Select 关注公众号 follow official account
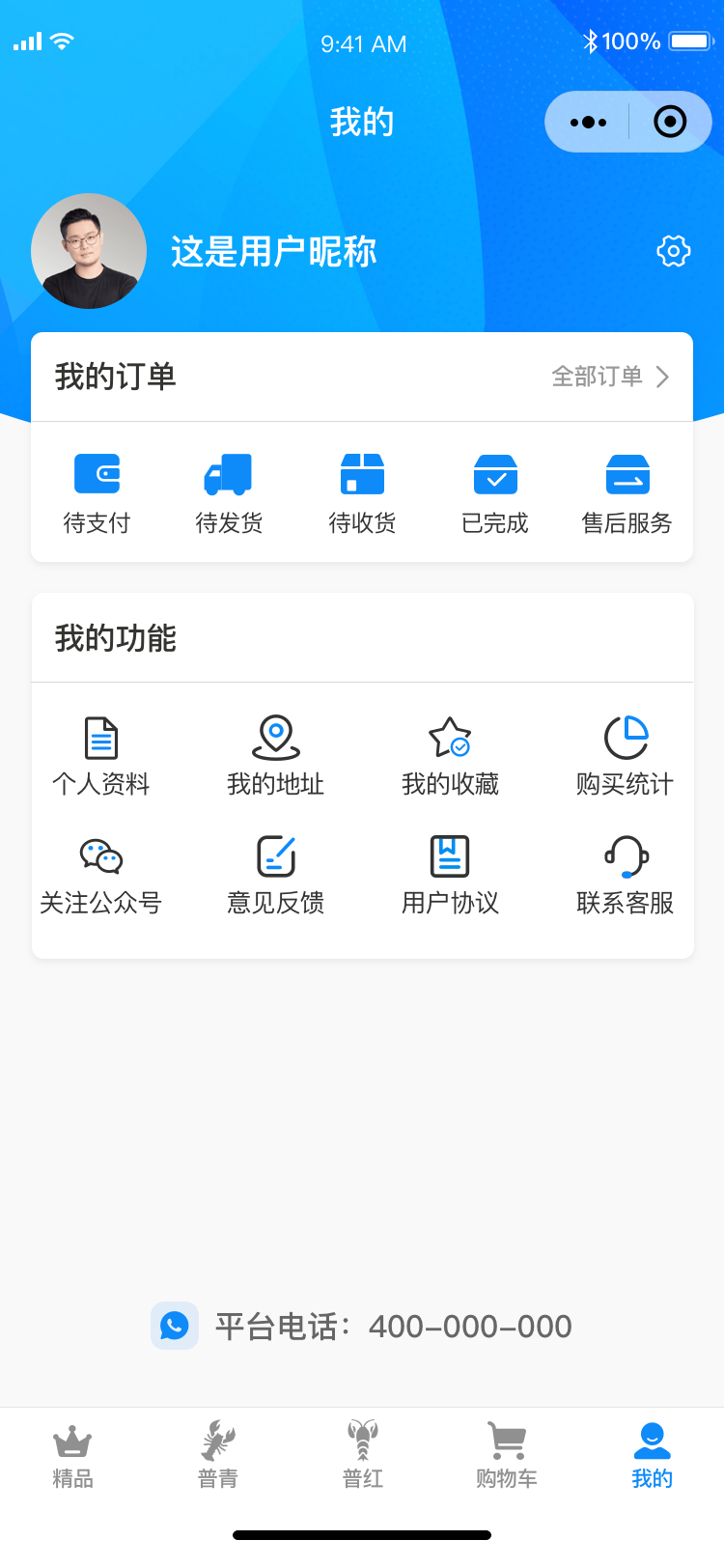Screen dimensions: 724x1568 coord(101,875)
